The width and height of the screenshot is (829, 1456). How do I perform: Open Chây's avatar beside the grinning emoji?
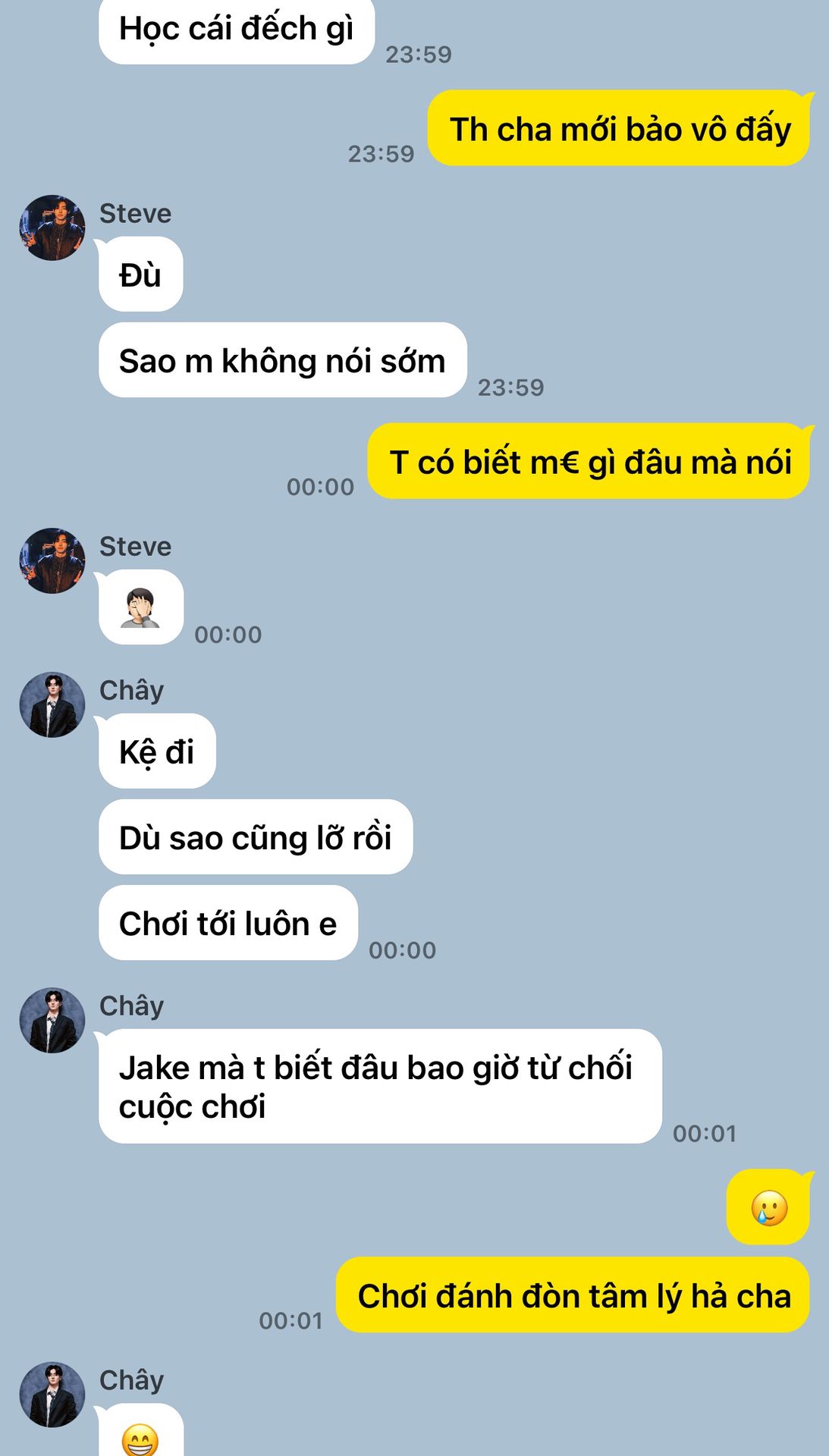pyautogui.click(x=52, y=1395)
